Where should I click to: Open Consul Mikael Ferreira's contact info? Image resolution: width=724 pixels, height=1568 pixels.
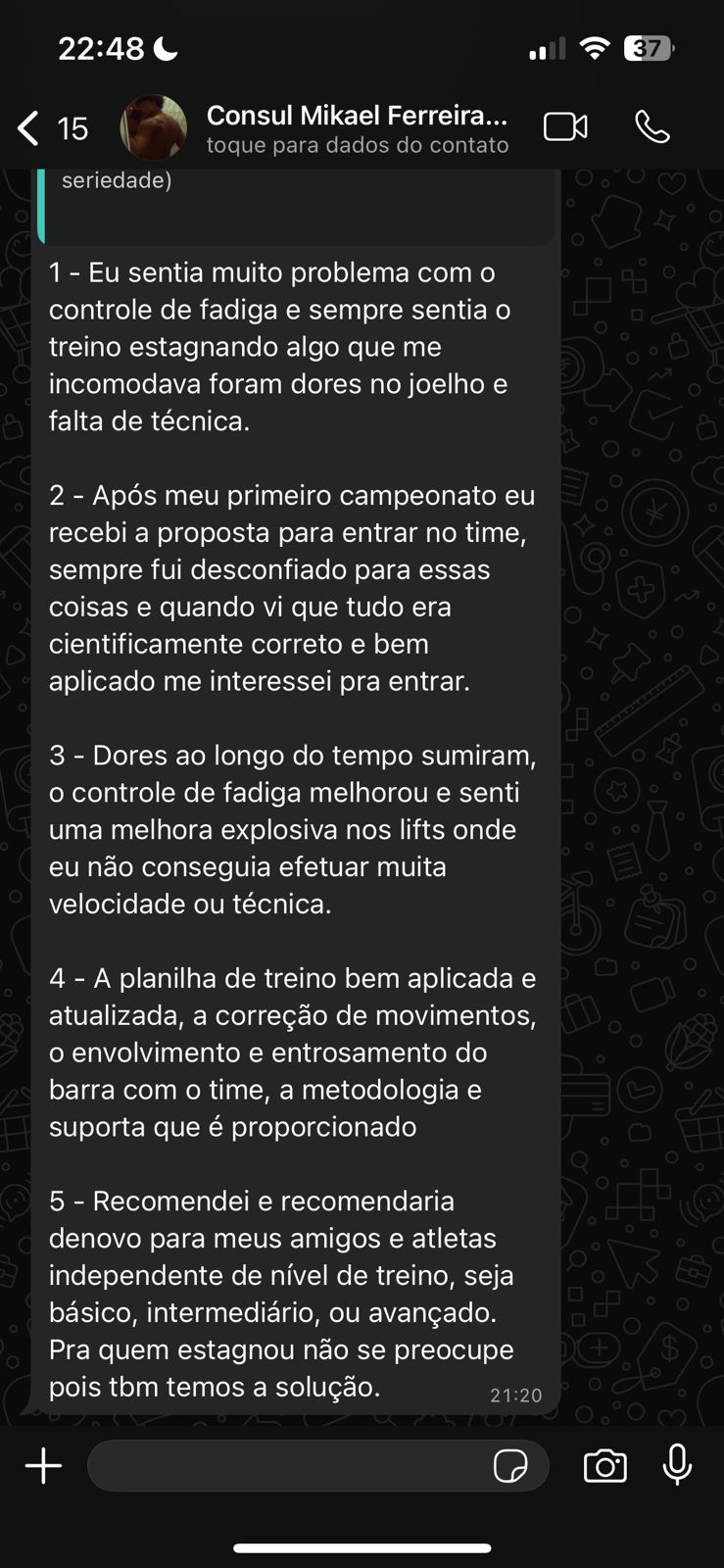tap(357, 128)
